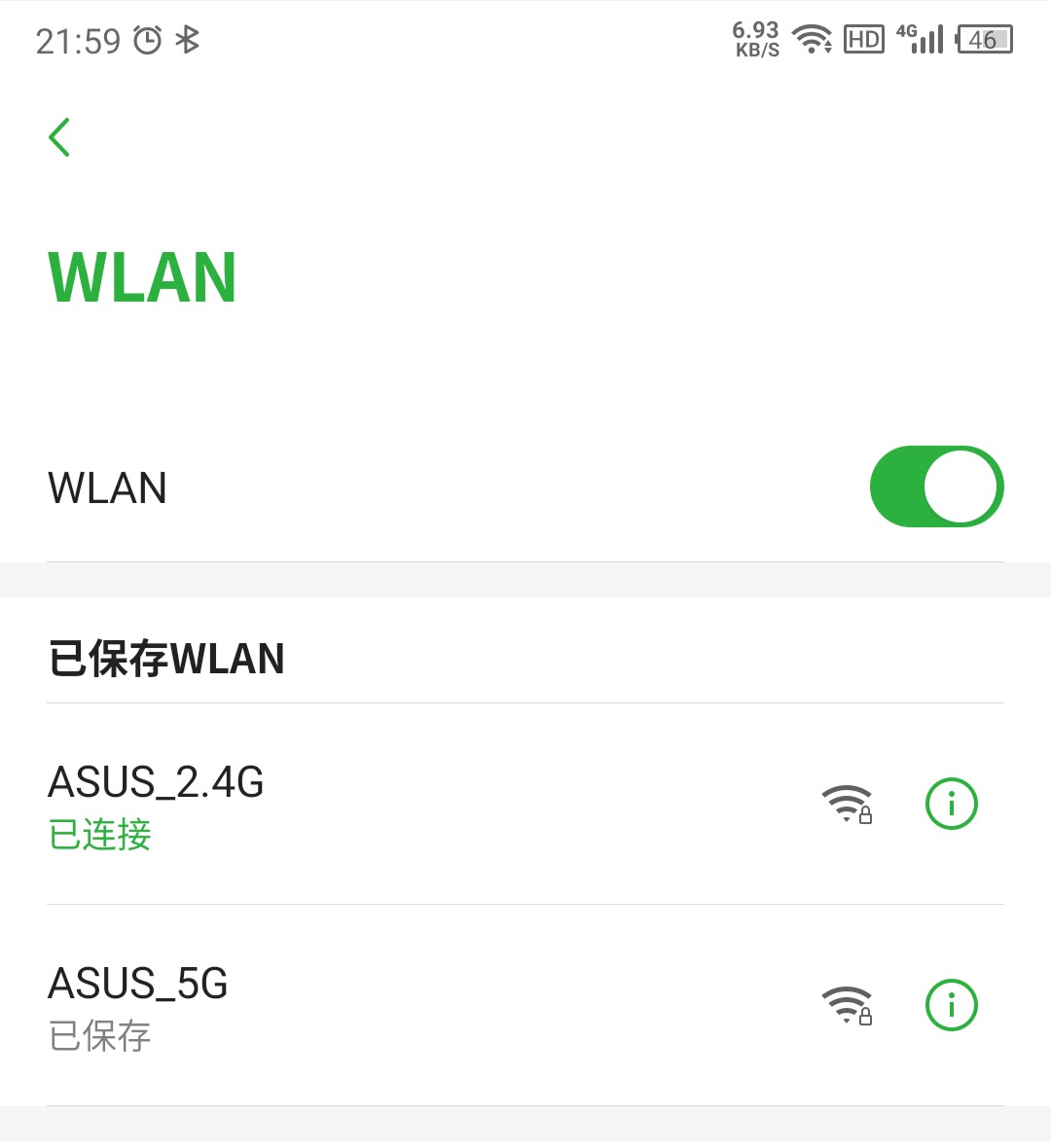
Task: Open info details for ASUS_2.4G network
Action: click(951, 804)
